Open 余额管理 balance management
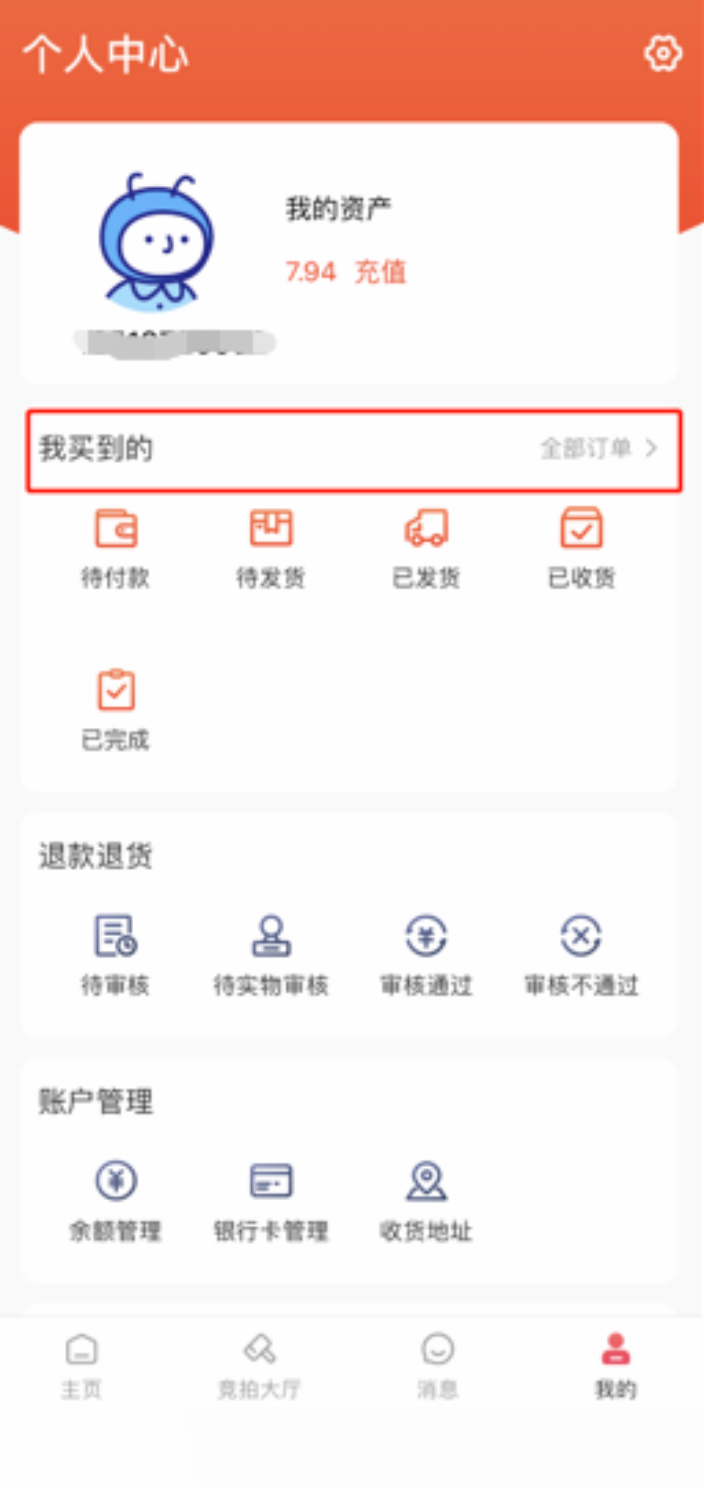Image resolution: width=704 pixels, height=1488 pixels. click(x=115, y=1200)
